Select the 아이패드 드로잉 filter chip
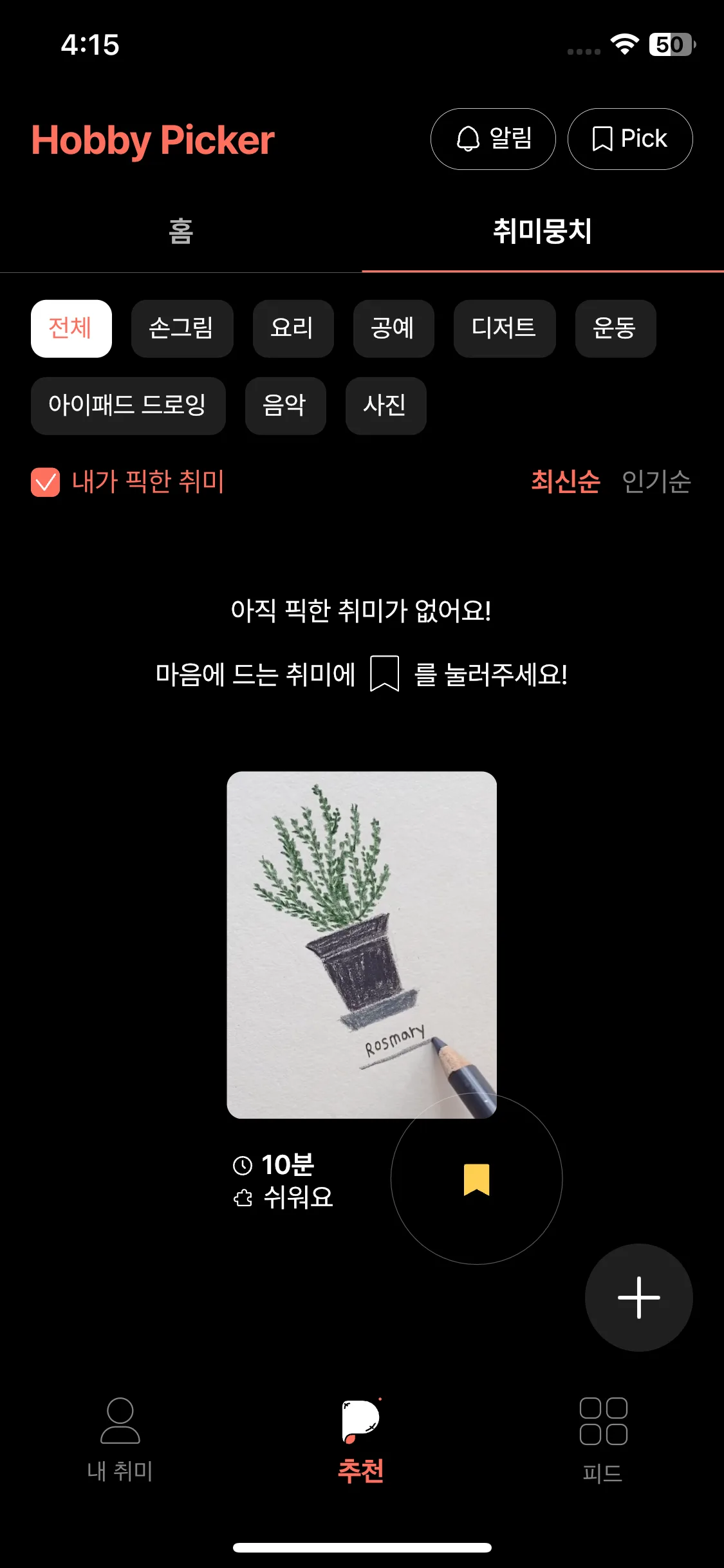724x1568 pixels. tap(128, 406)
